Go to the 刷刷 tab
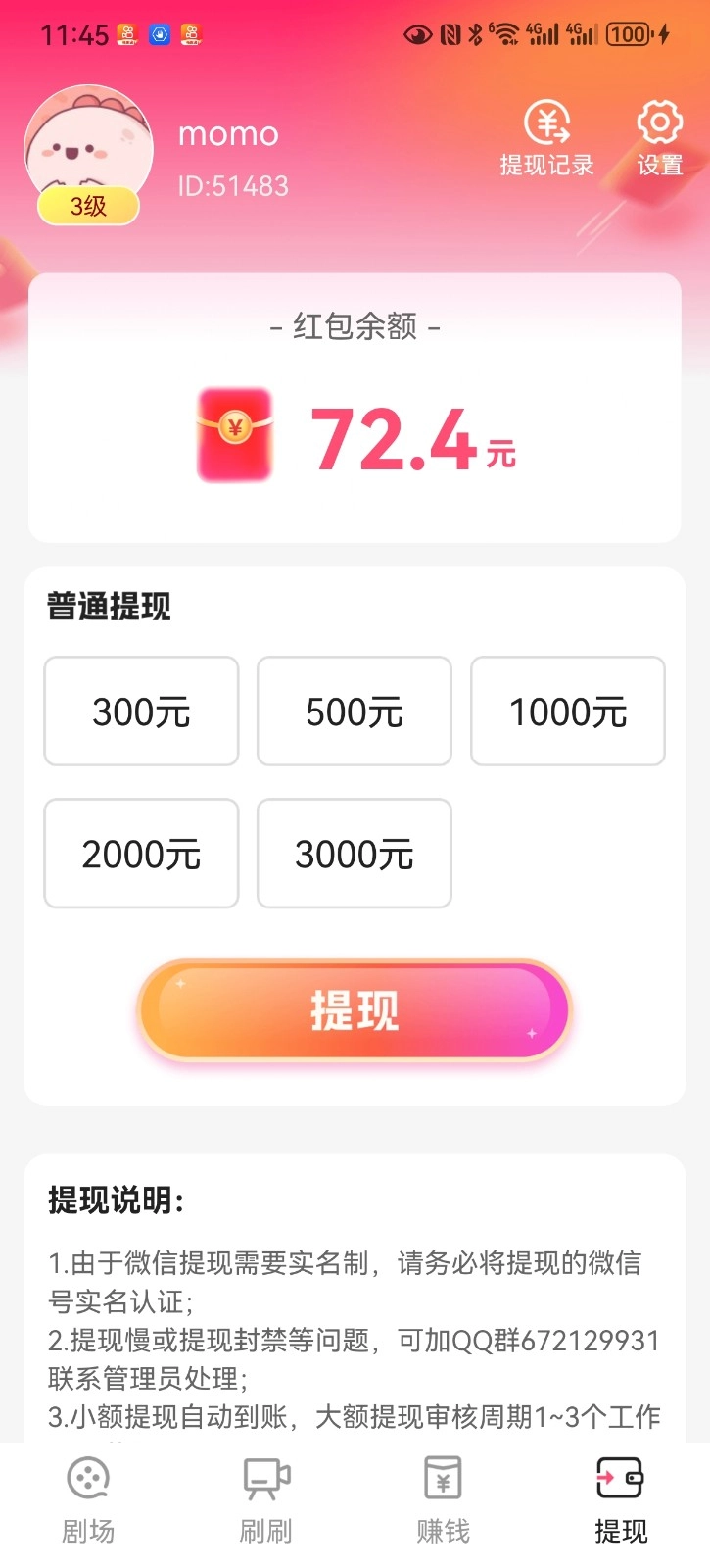Viewport: 710px width, 1568px height. pyautogui.click(x=266, y=1500)
